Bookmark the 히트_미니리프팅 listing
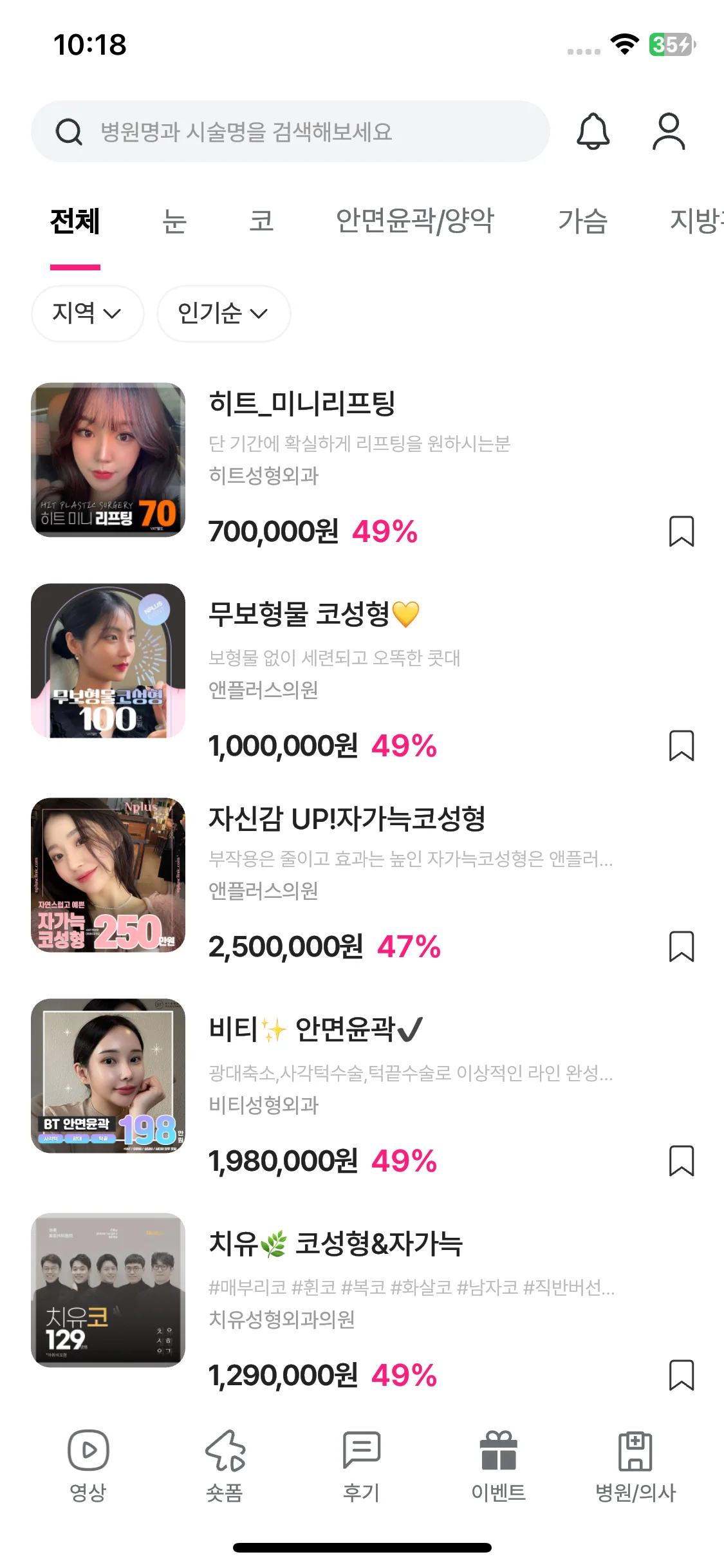 pyautogui.click(x=681, y=532)
